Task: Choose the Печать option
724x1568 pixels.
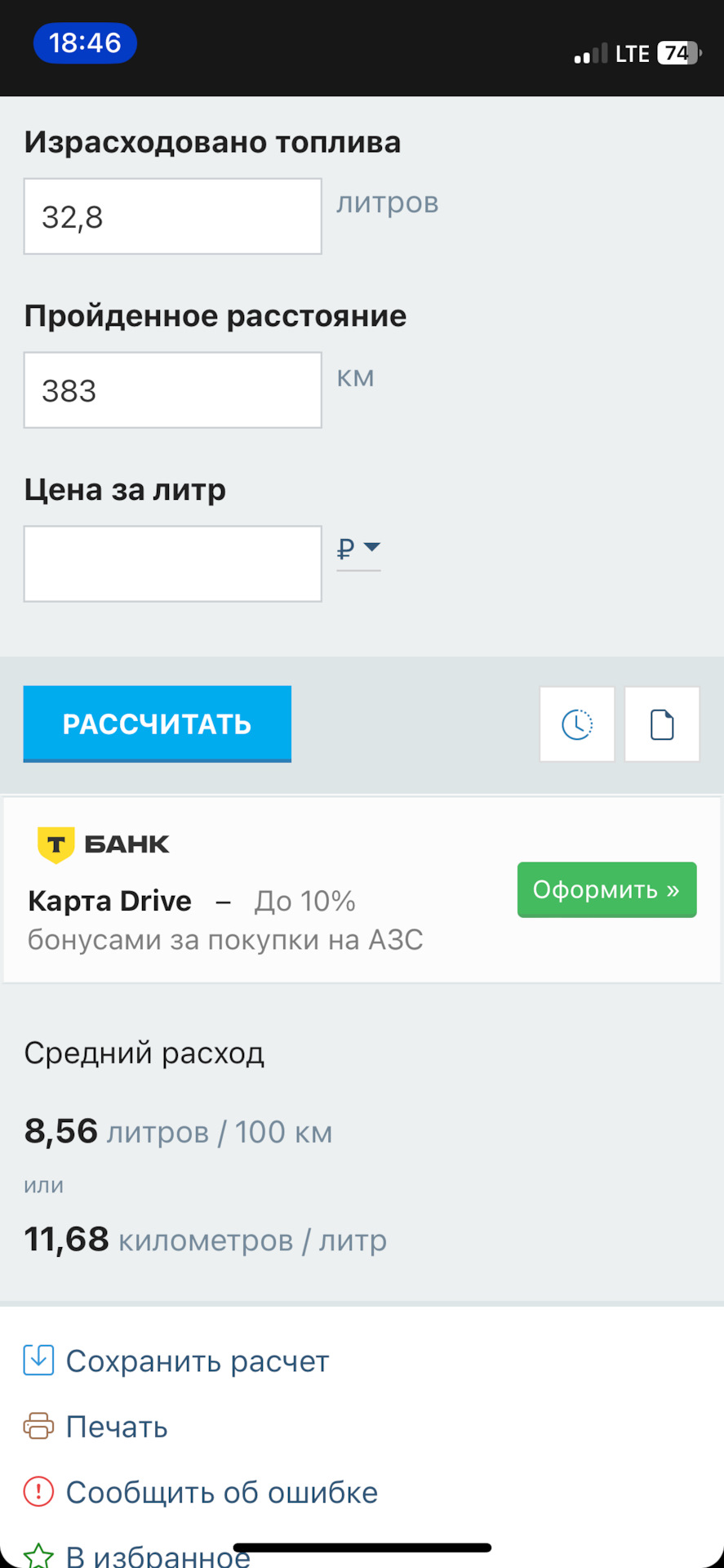Action: coord(116,1427)
